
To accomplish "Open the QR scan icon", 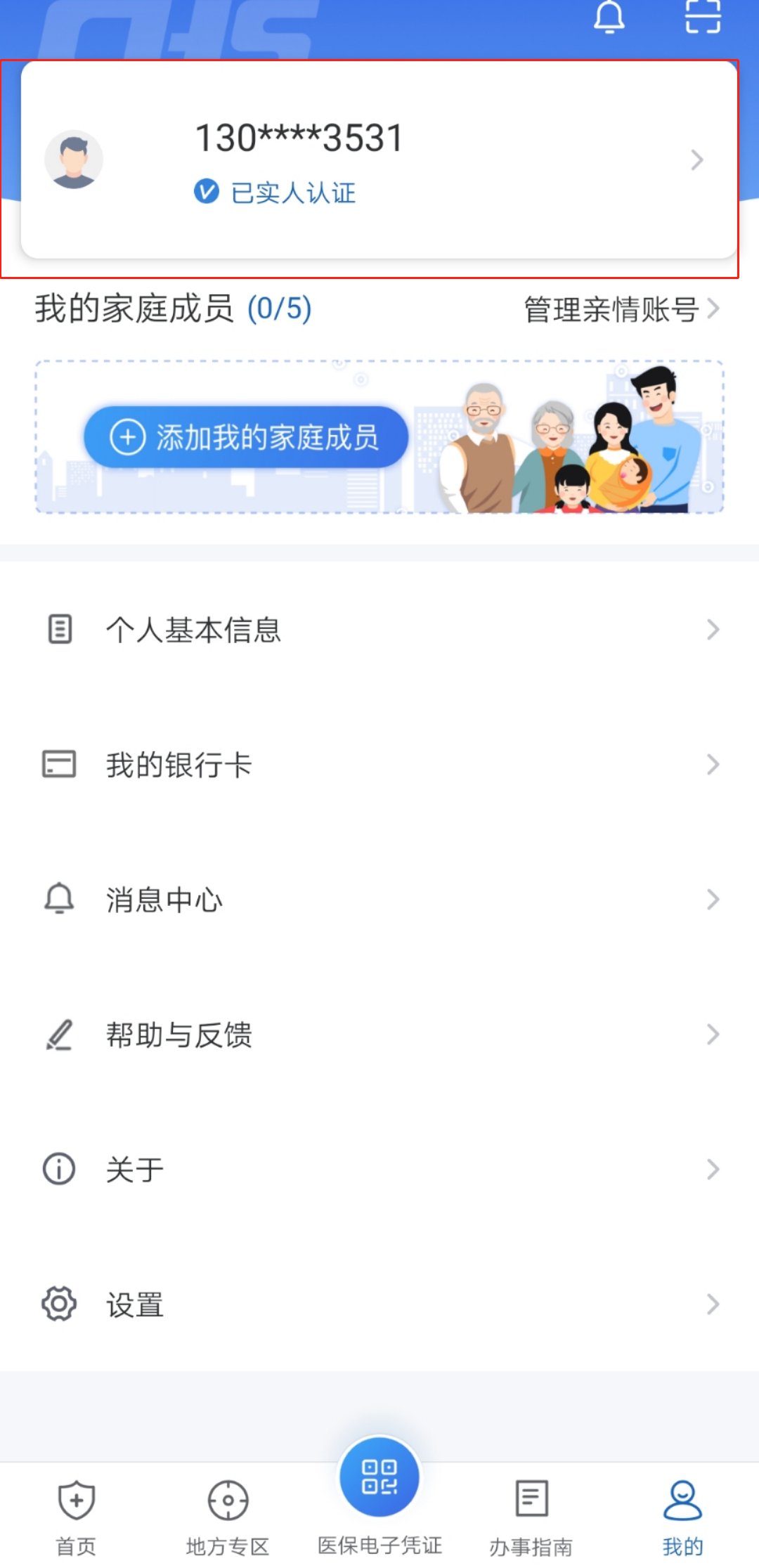I will coord(703,17).
